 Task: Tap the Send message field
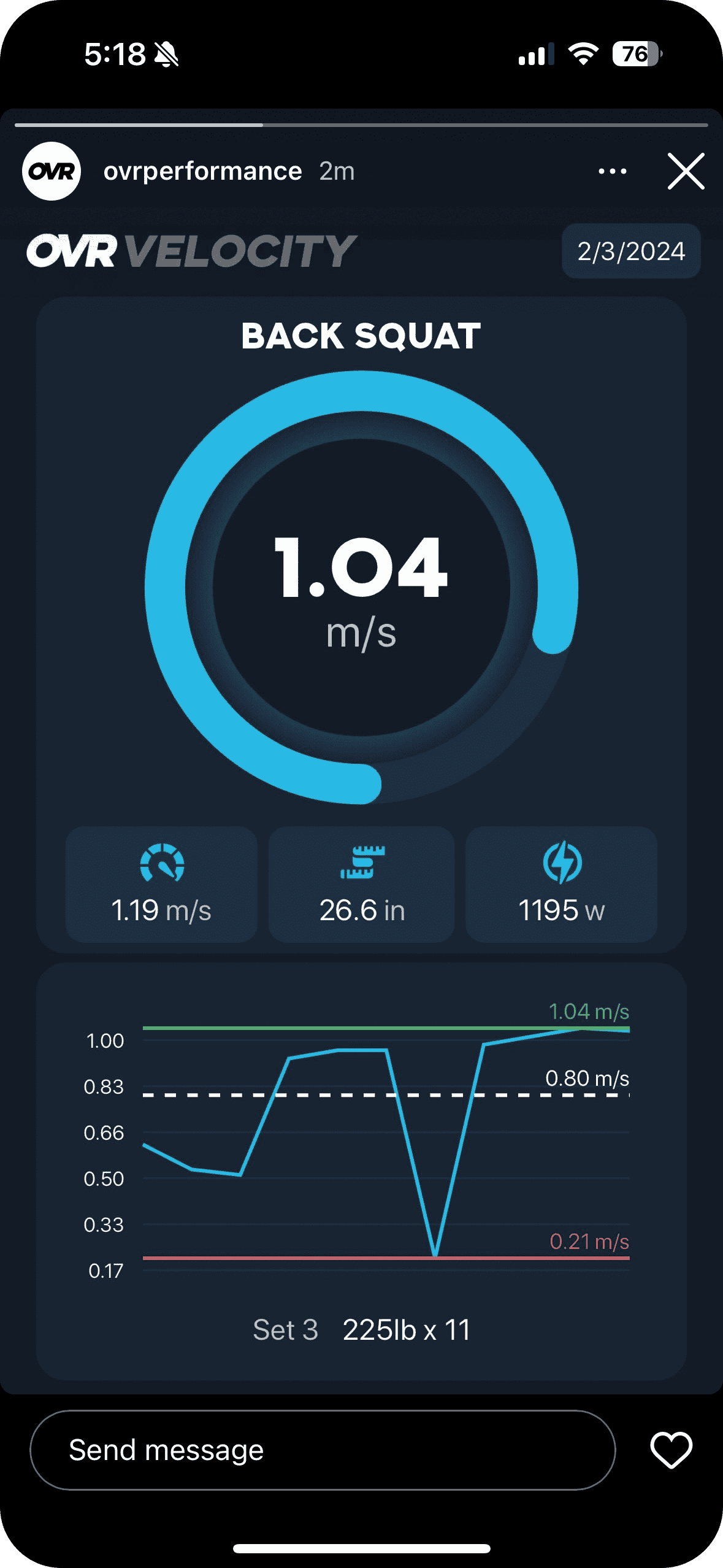[322, 1450]
